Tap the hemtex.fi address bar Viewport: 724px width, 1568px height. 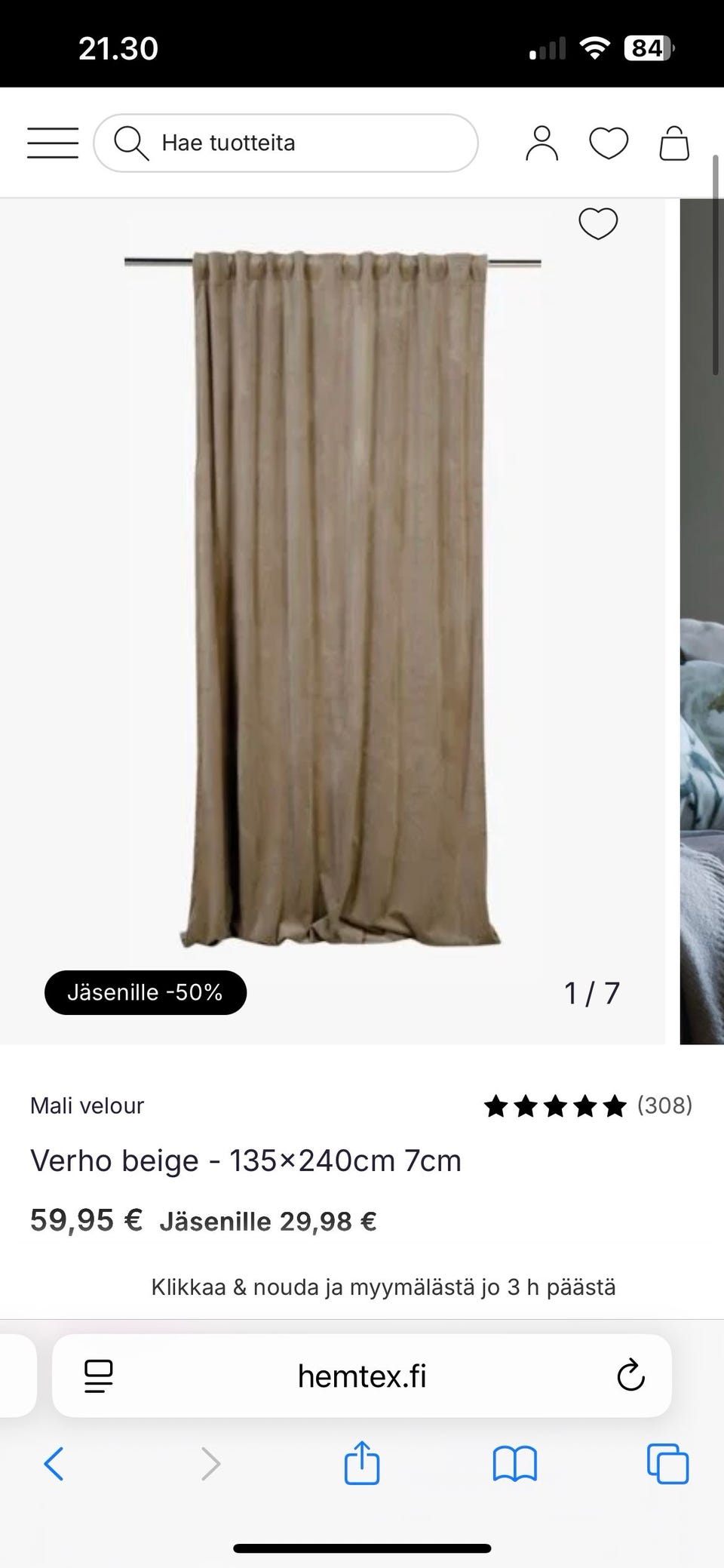[x=362, y=1376]
